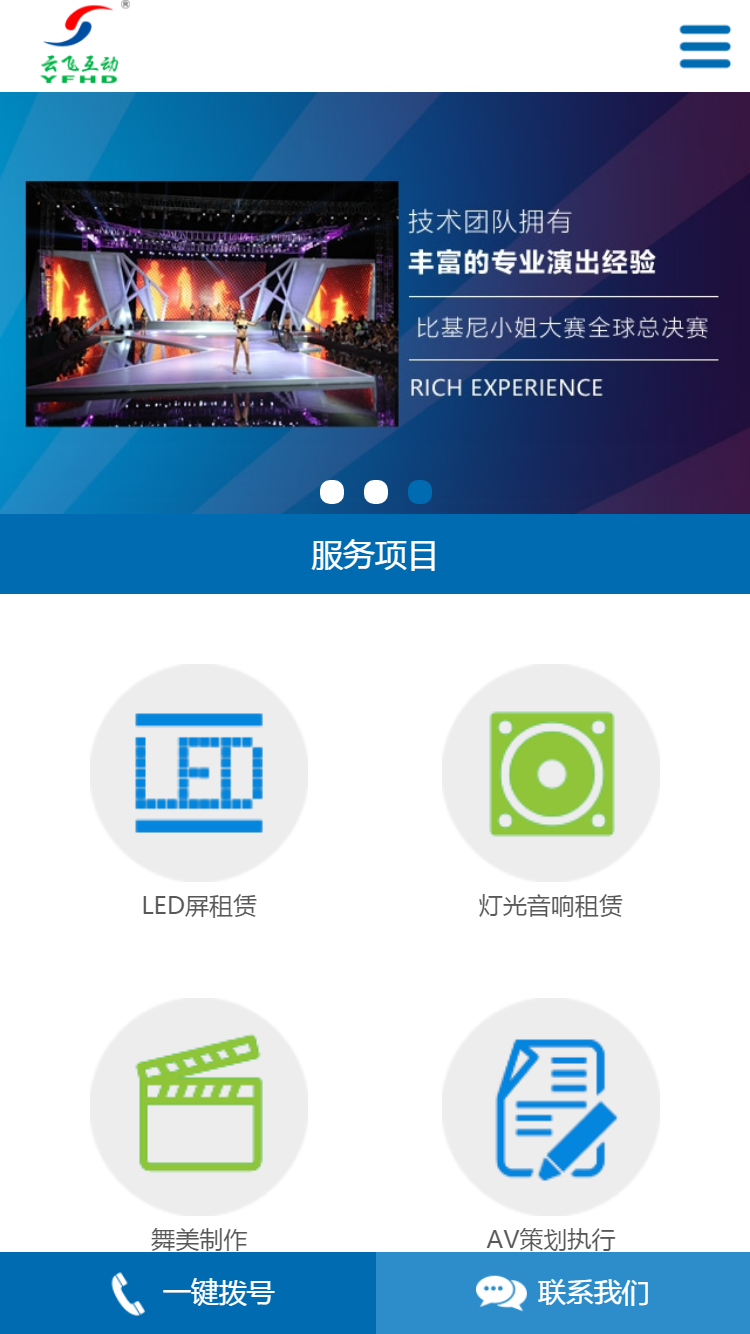Select the active third carousel dot
The width and height of the screenshot is (750, 1334).
[419, 491]
